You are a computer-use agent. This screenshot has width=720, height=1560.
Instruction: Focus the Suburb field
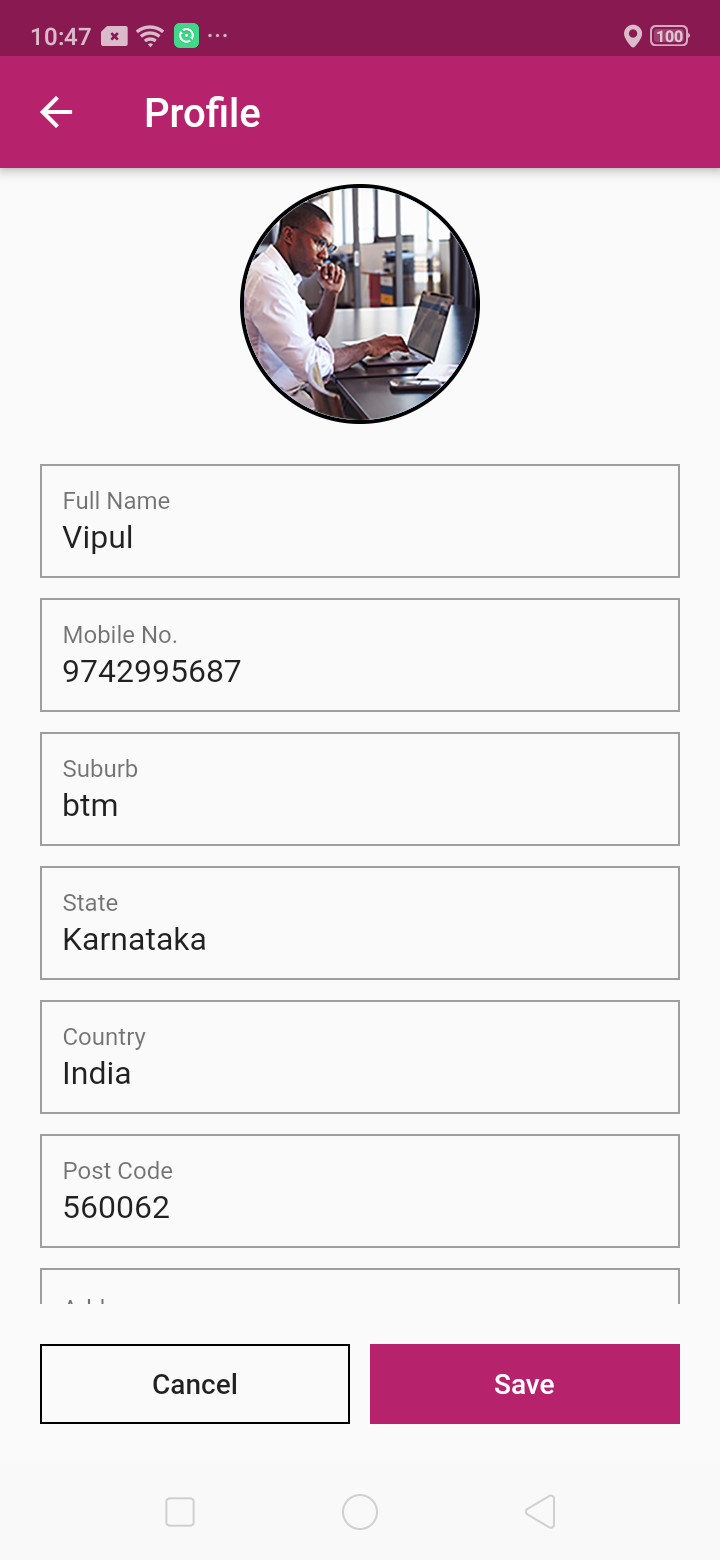pyautogui.click(x=360, y=789)
